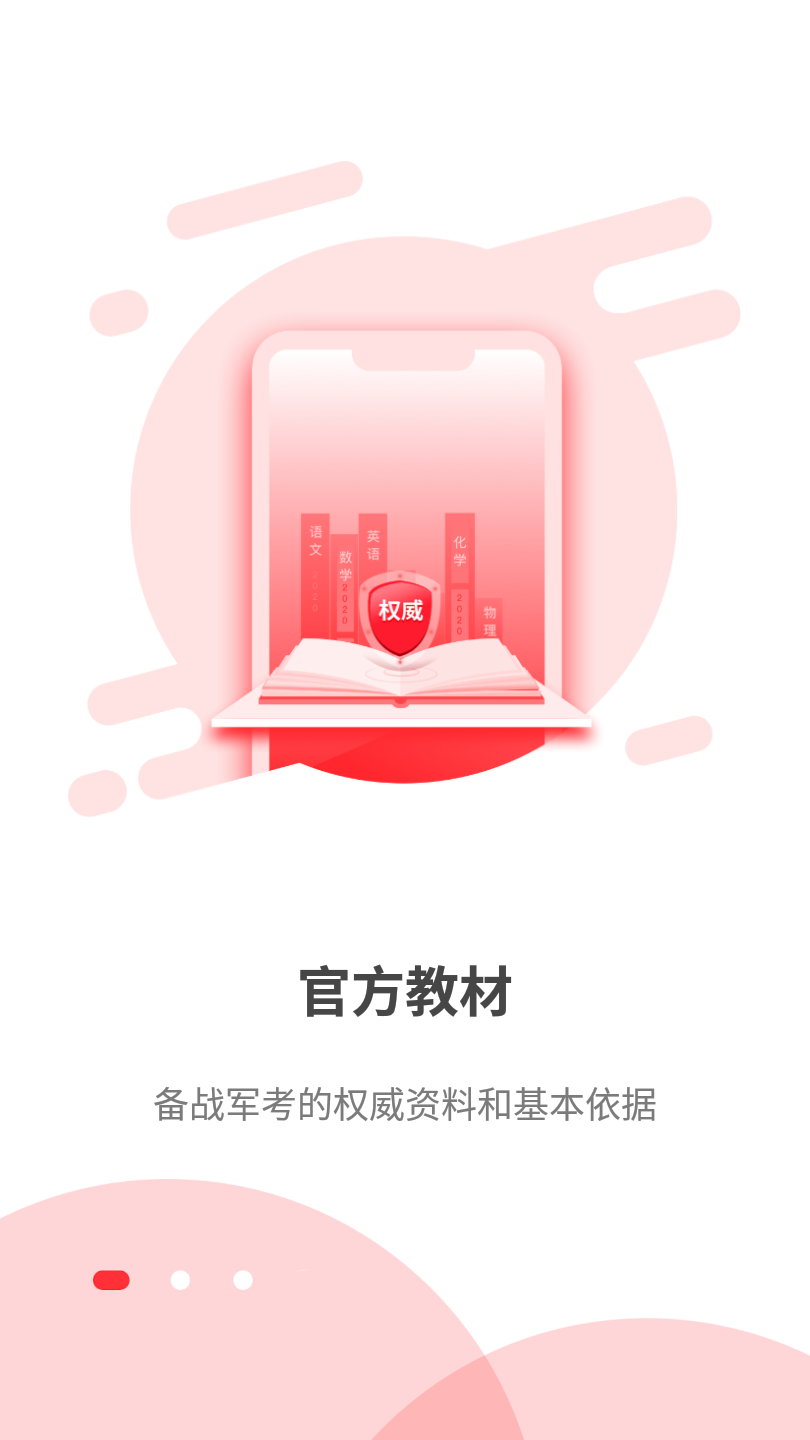This screenshot has height=1440, width=810.
Task: Select the third onboarding page dot
Action: click(243, 1280)
